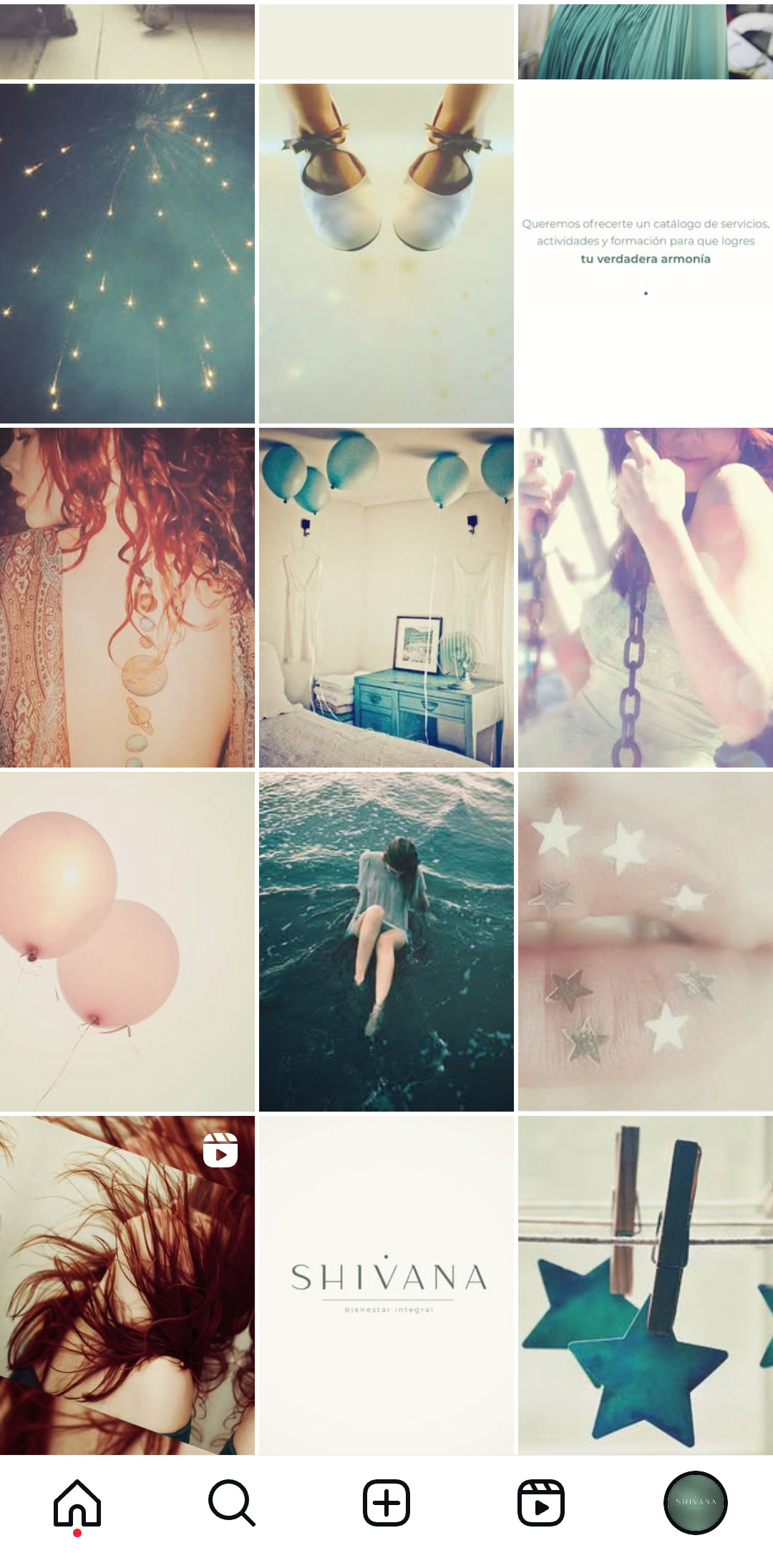Image resolution: width=773 pixels, height=1568 pixels.
Task: Open the lips with stars post
Action: click(x=646, y=941)
